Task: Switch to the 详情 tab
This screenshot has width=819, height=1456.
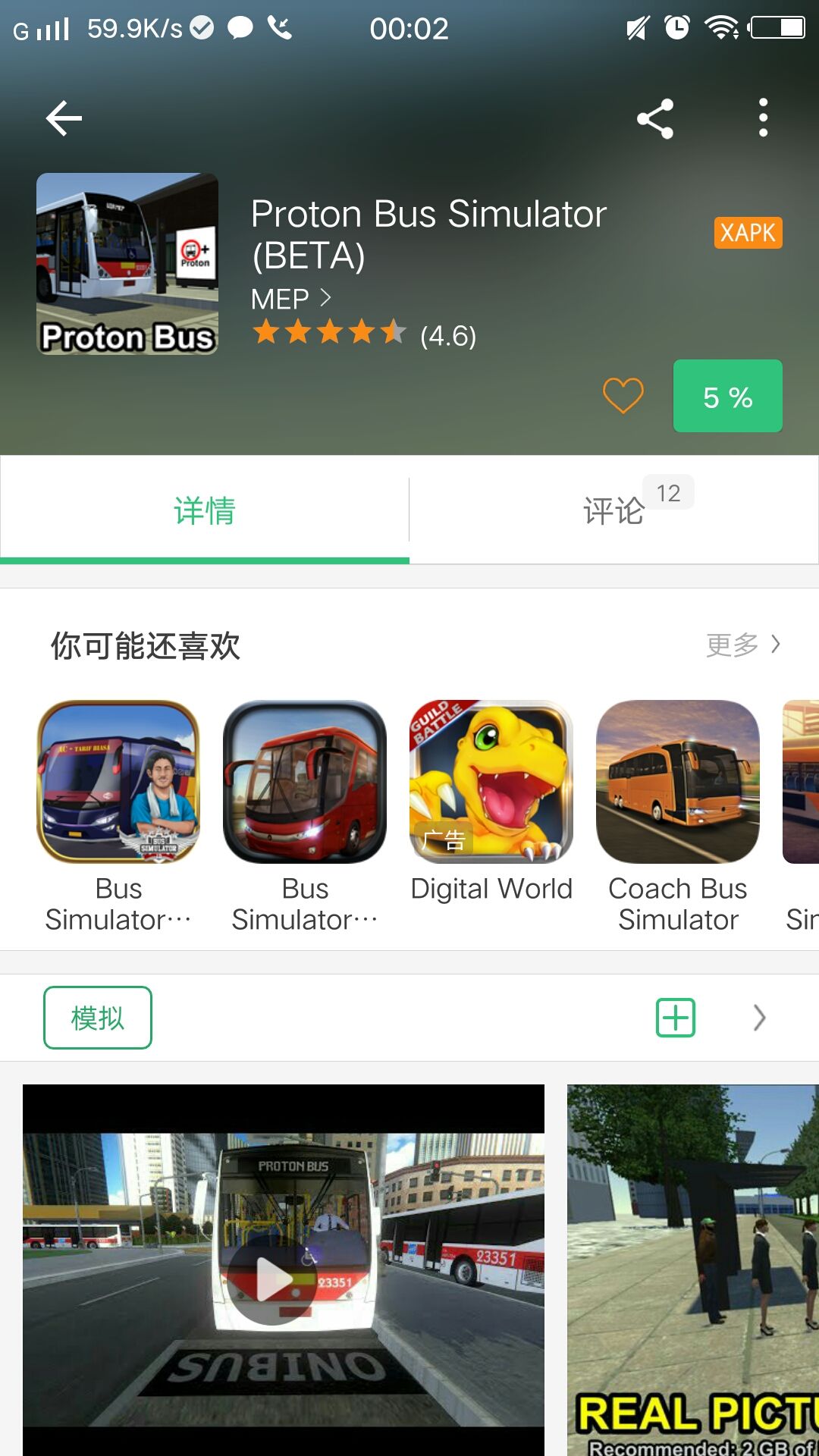Action: pos(205,510)
